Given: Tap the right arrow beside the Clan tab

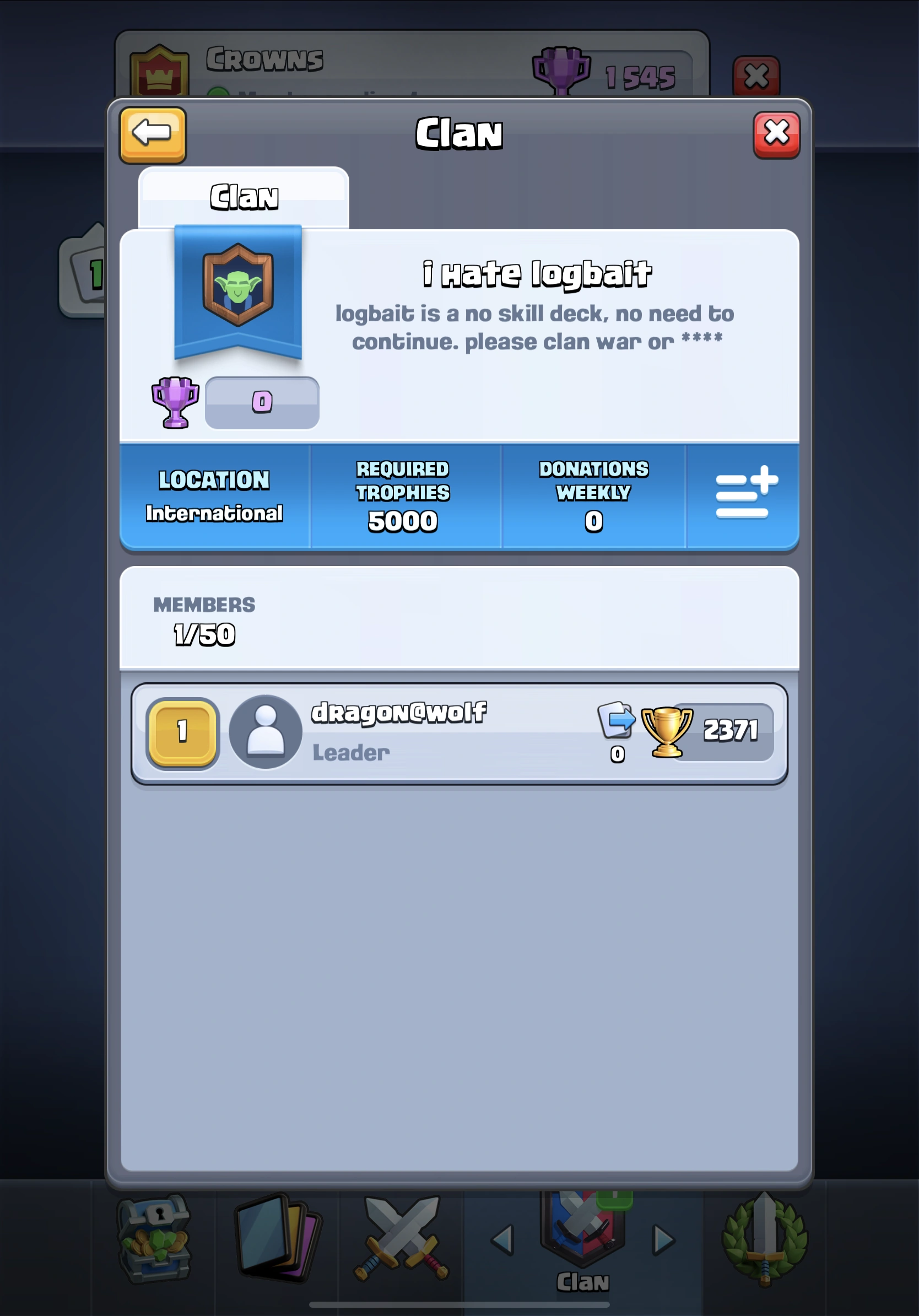Looking at the screenshot, I should coord(664,1241).
